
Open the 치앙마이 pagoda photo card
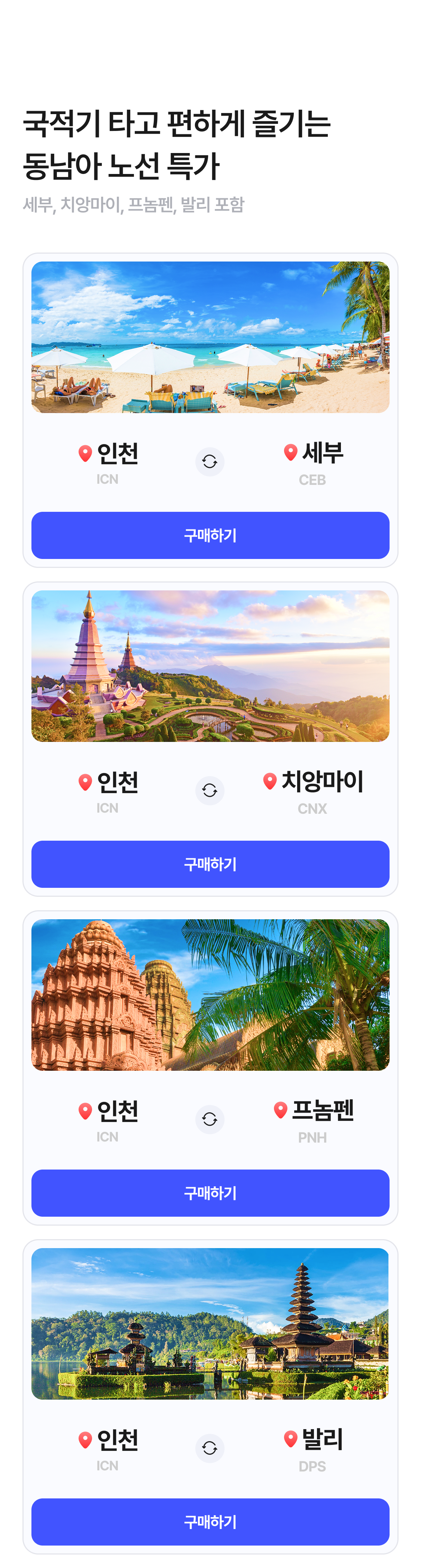click(x=210, y=666)
